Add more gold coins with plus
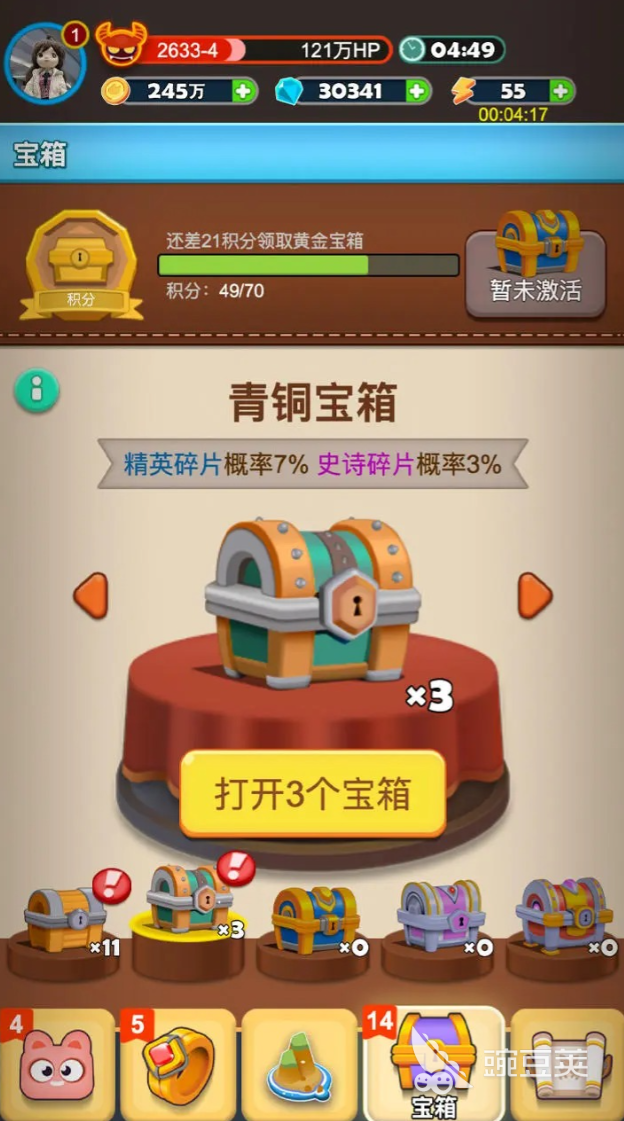The width and height of the screenshot is (624, 1121). 242,91
